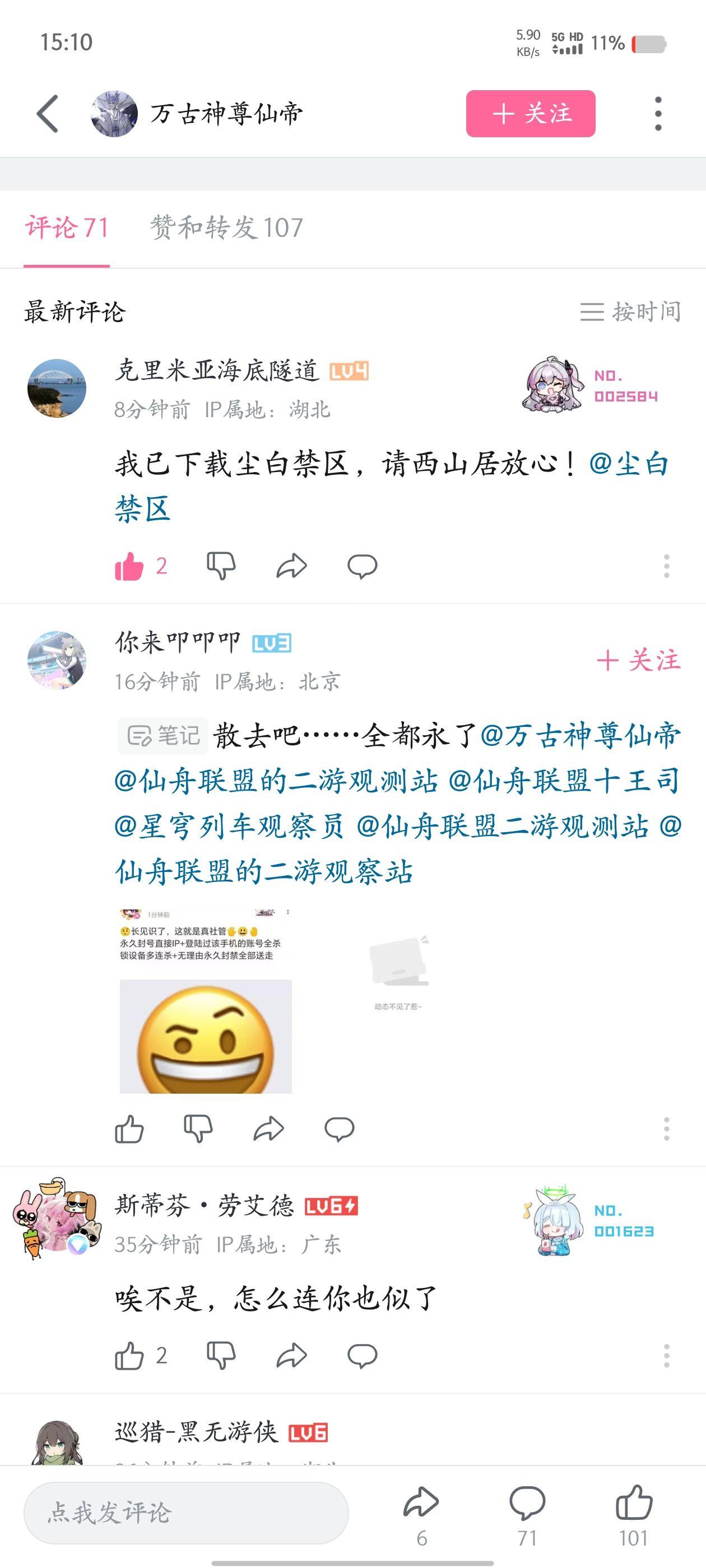Open the top-right overflow menu
The image size is (706, 1568).
[x=658, y=114]
